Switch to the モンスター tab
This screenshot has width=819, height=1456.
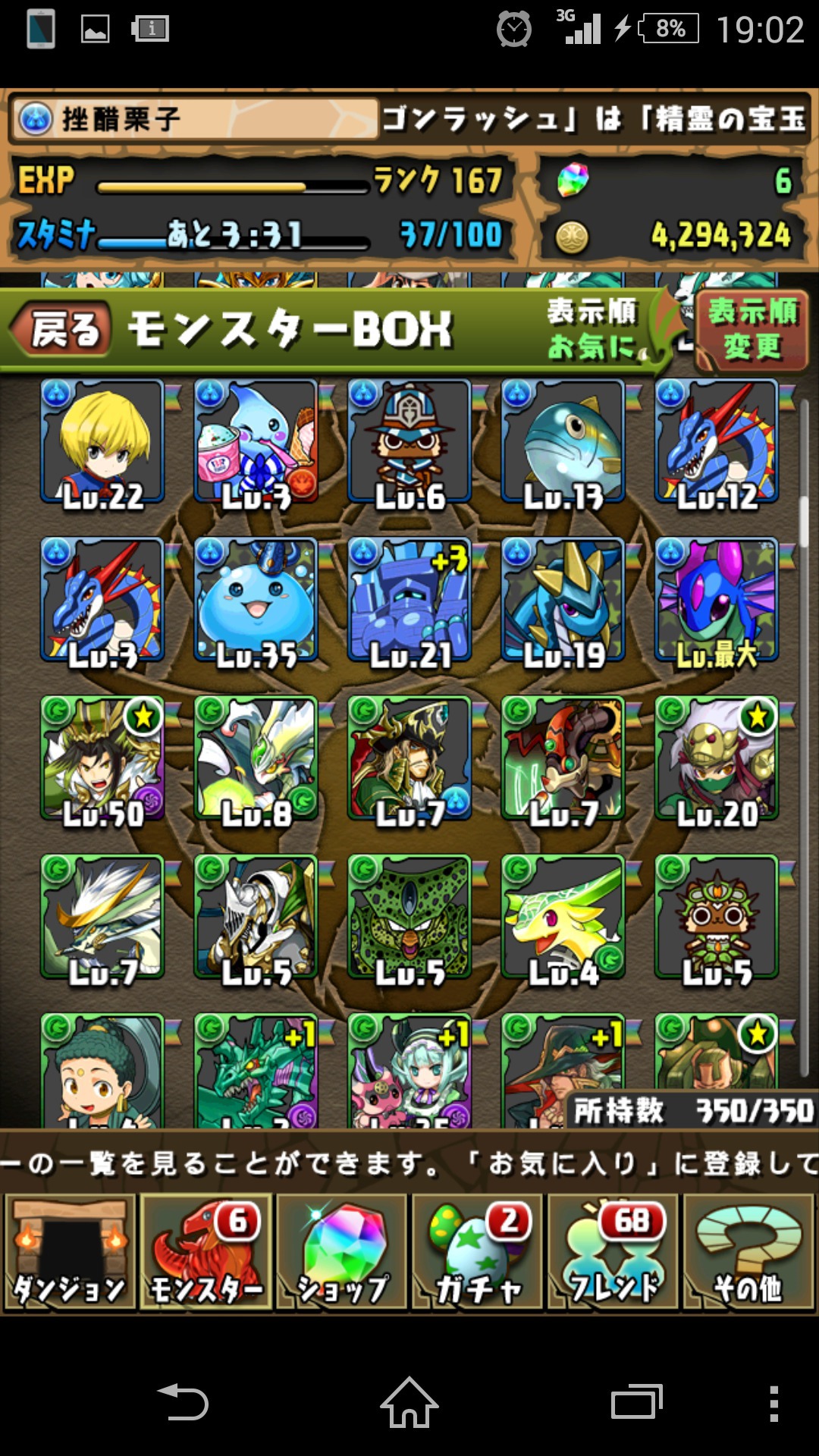[206, 1252]
